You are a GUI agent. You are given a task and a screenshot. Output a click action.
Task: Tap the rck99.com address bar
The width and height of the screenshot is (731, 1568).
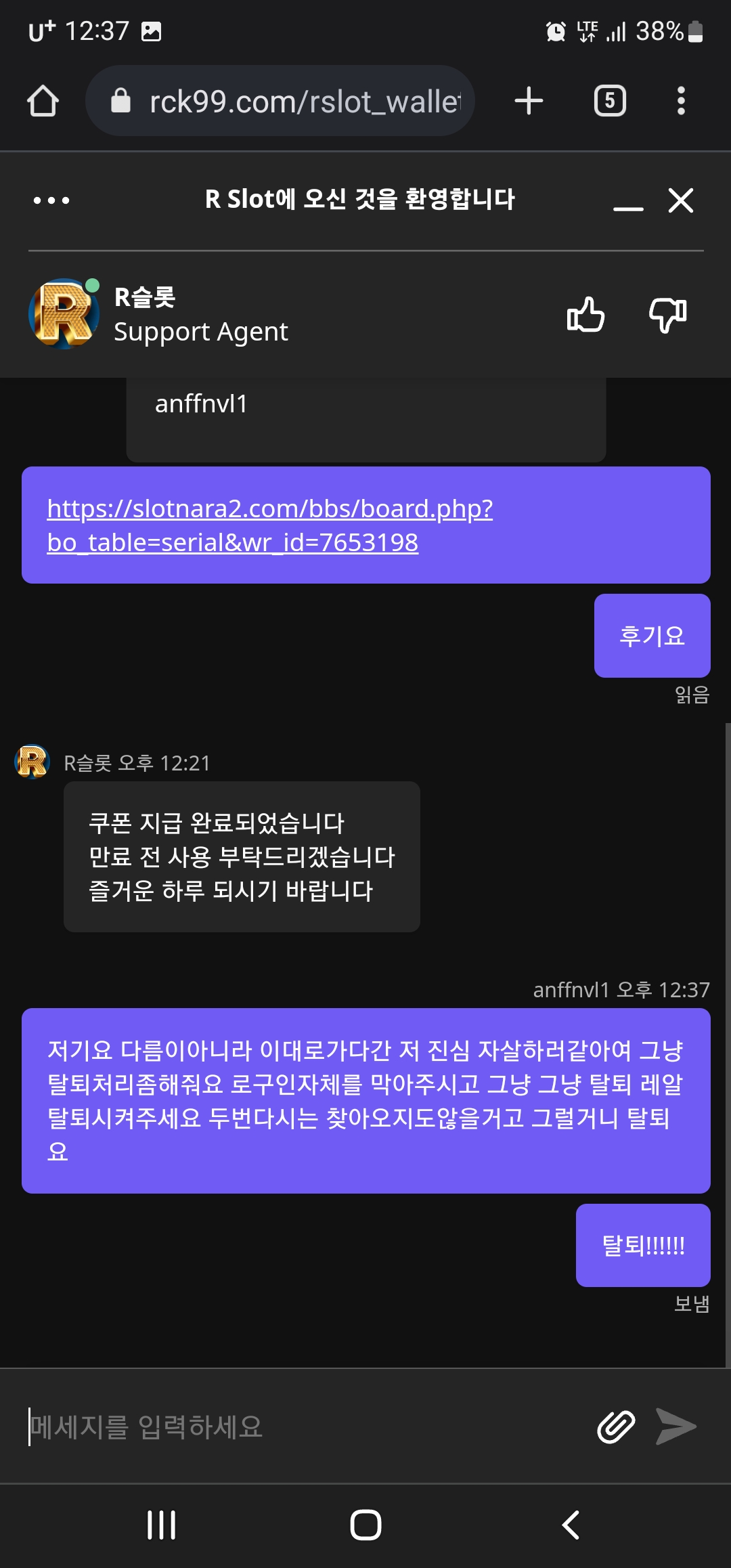click(x=280, y=101)
